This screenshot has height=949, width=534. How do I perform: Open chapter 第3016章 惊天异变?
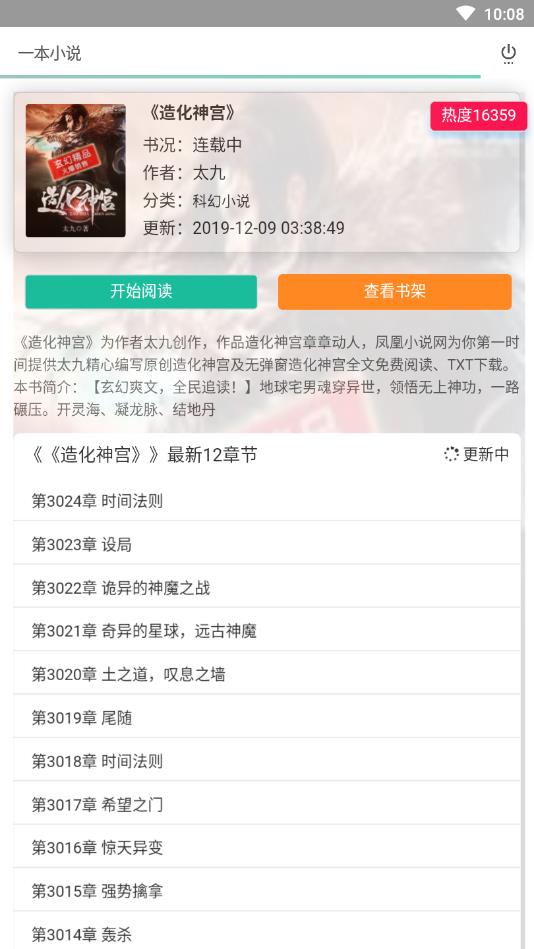point(267,847)
